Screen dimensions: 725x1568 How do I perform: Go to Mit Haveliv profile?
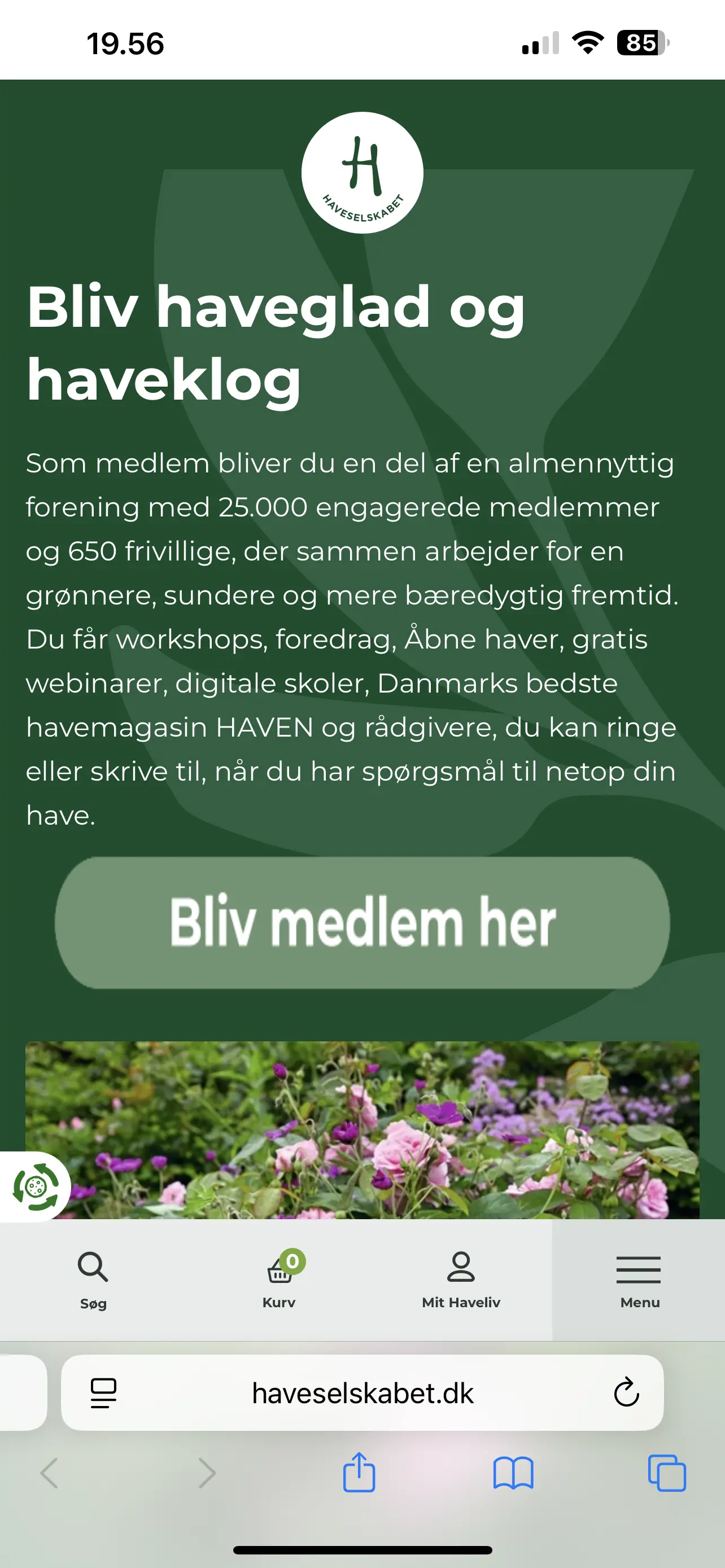pyautogui.click(x=461, y=1279)
